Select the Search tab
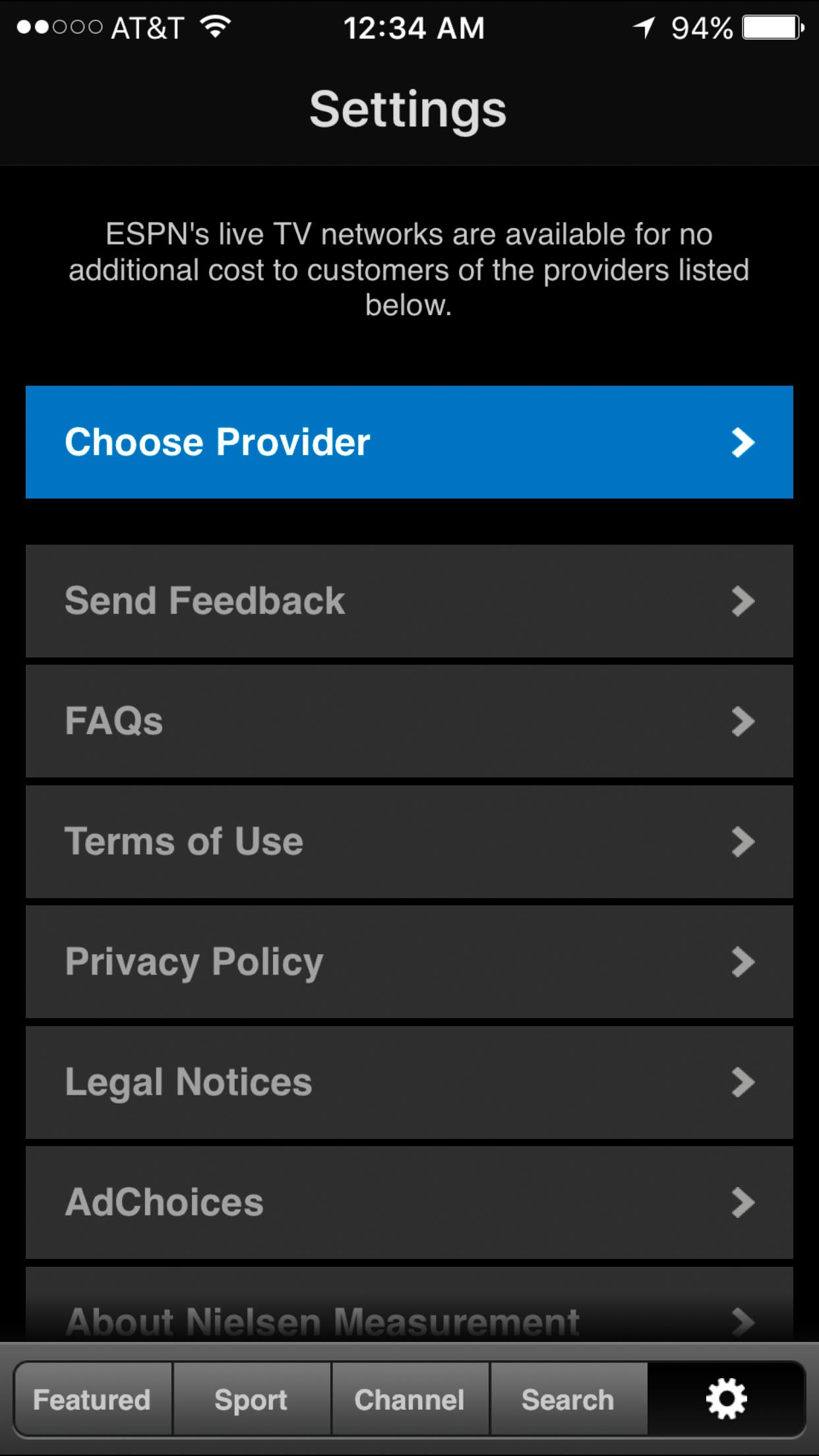Screen dimensions: 819x1456 [x=568, y=1399]
